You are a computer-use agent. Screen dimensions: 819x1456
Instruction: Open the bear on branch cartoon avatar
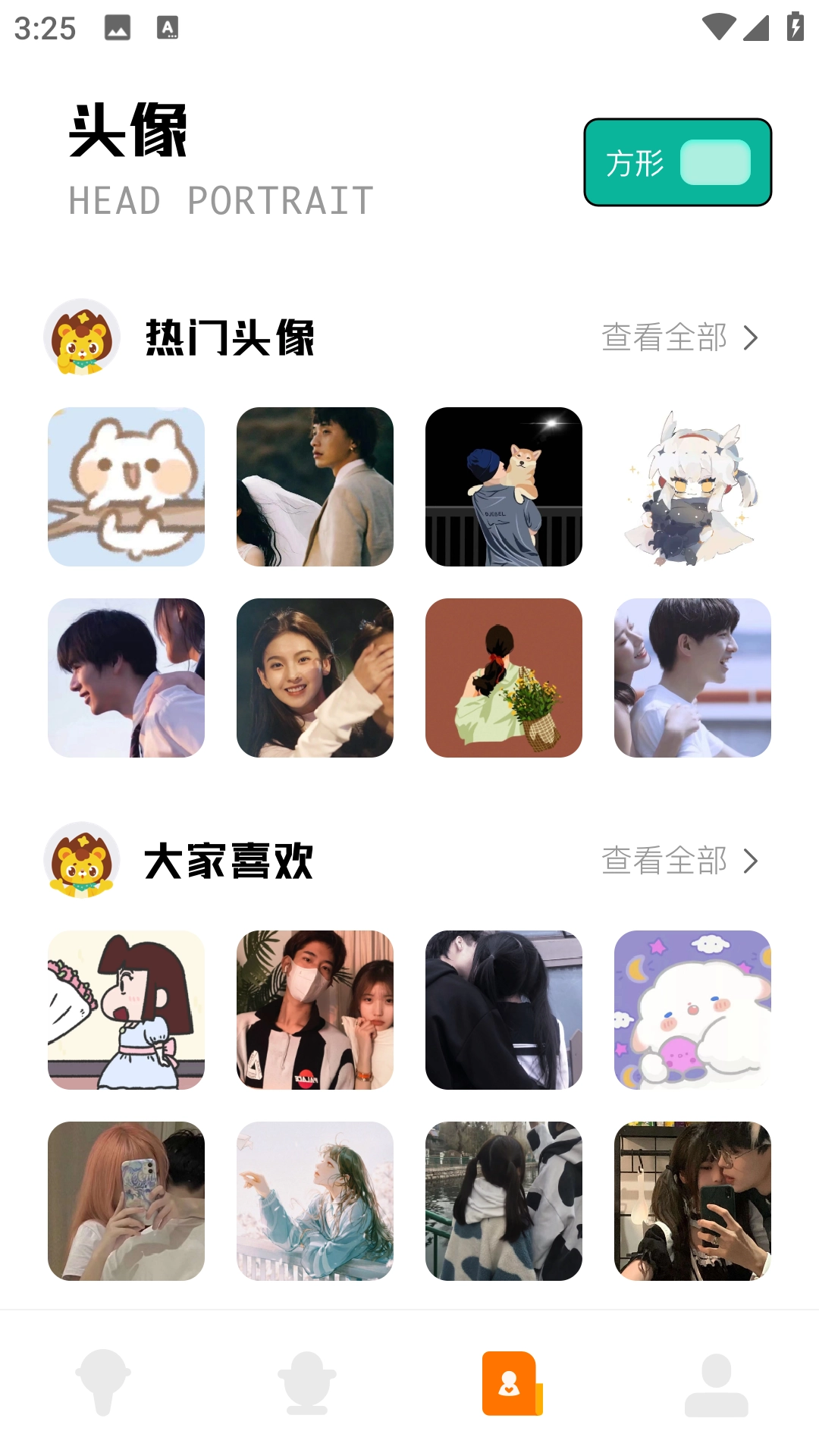tap(126, 487)
